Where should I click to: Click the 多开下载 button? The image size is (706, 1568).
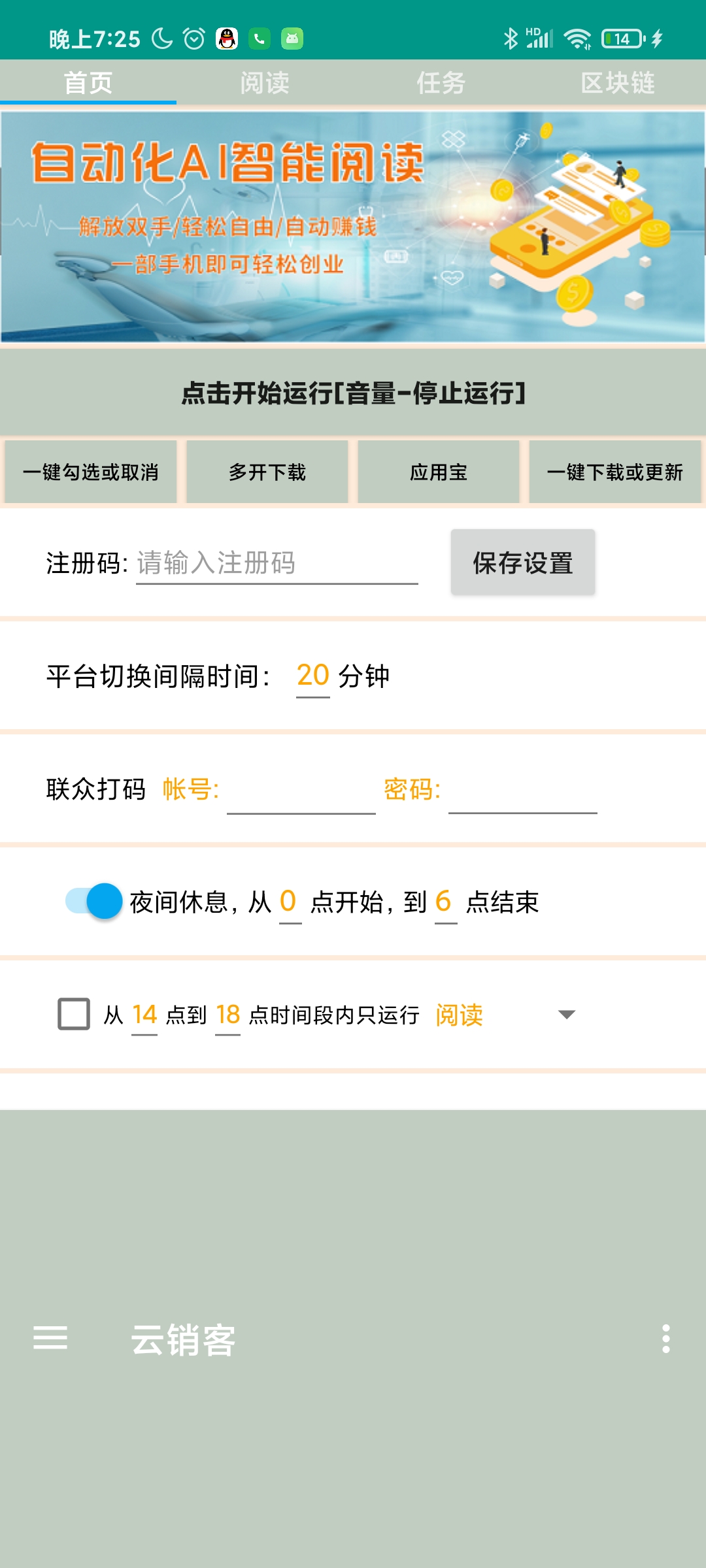pyautogui.click(x=269, y=472)
